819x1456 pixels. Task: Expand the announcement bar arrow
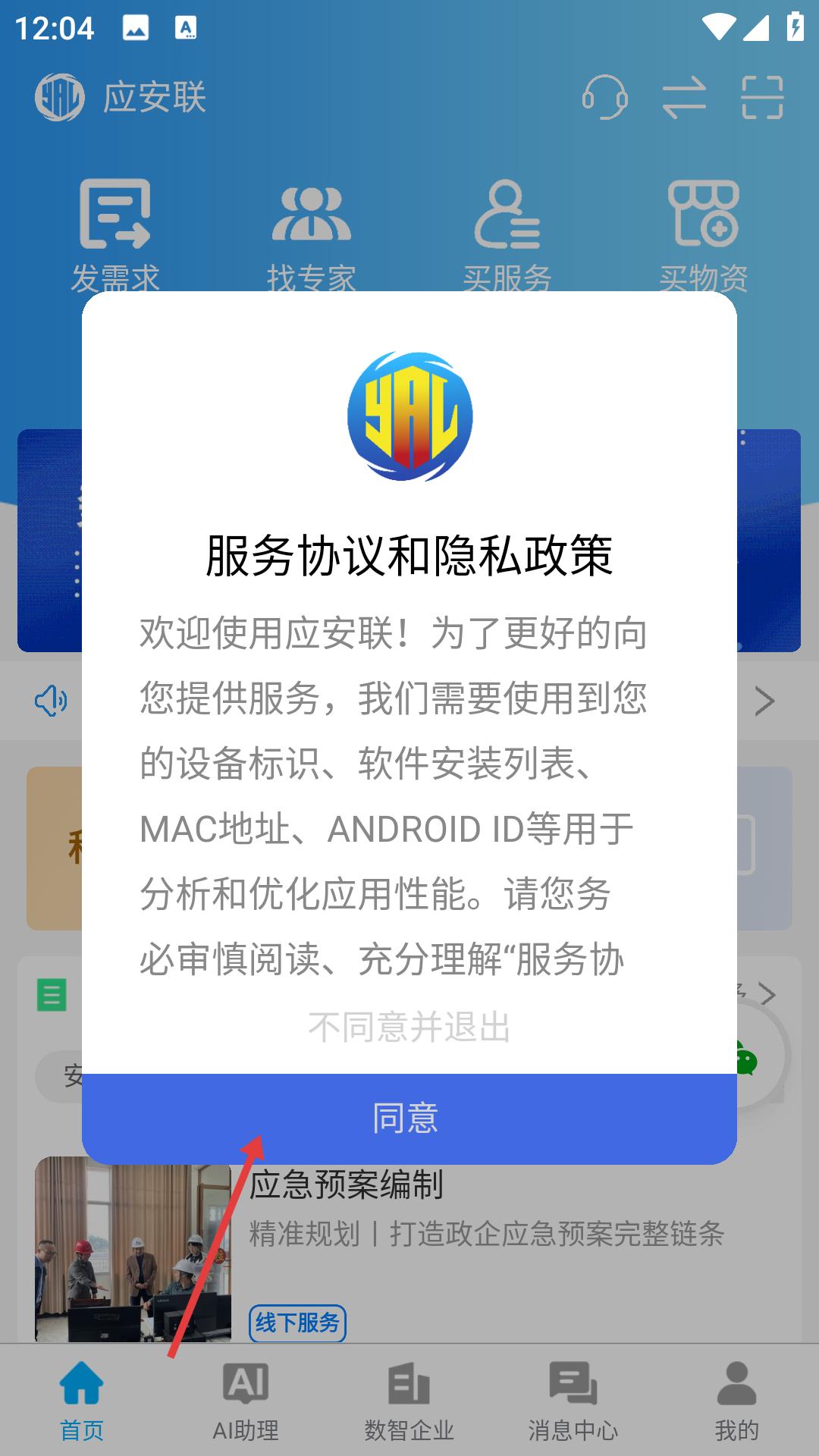click(x=764, y=701)
